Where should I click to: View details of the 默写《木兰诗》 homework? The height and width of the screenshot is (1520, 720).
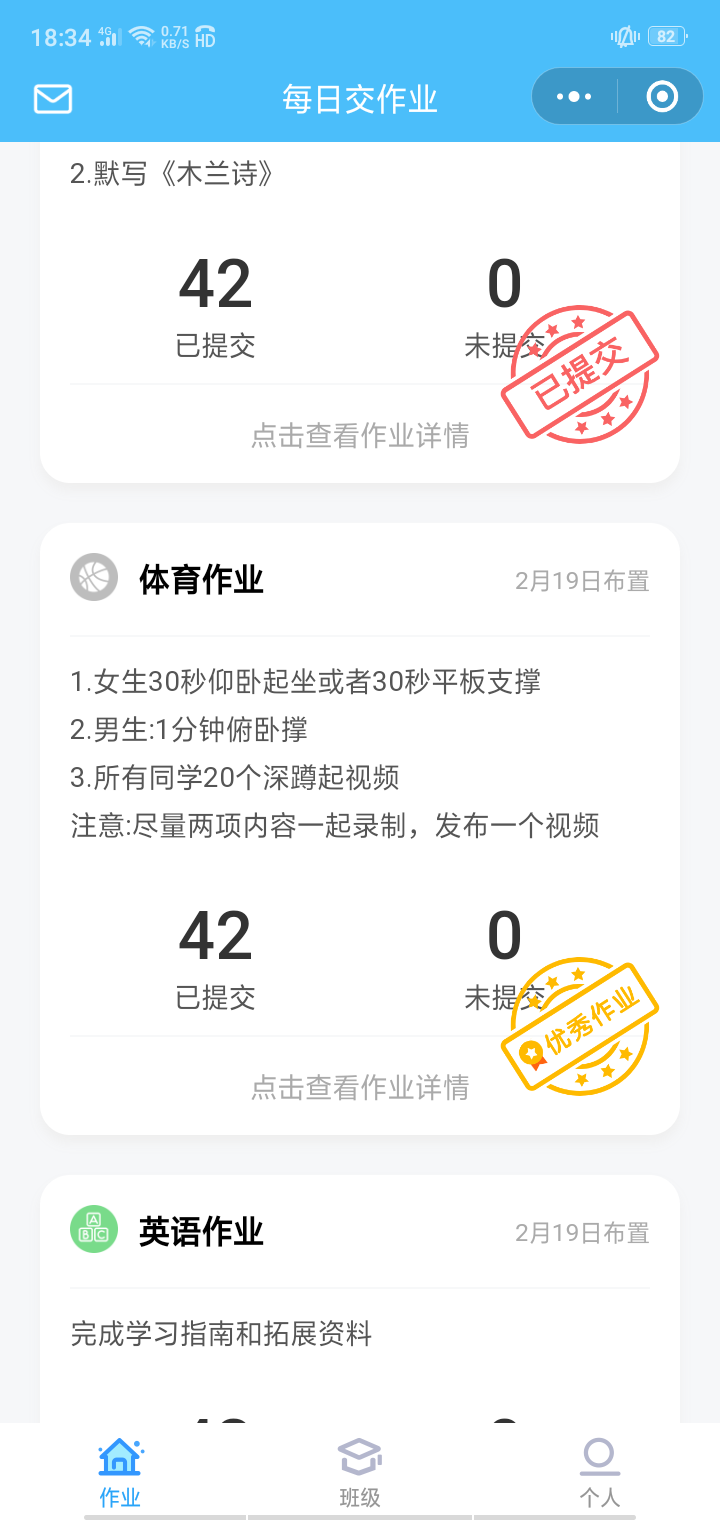tap(359, 436)
